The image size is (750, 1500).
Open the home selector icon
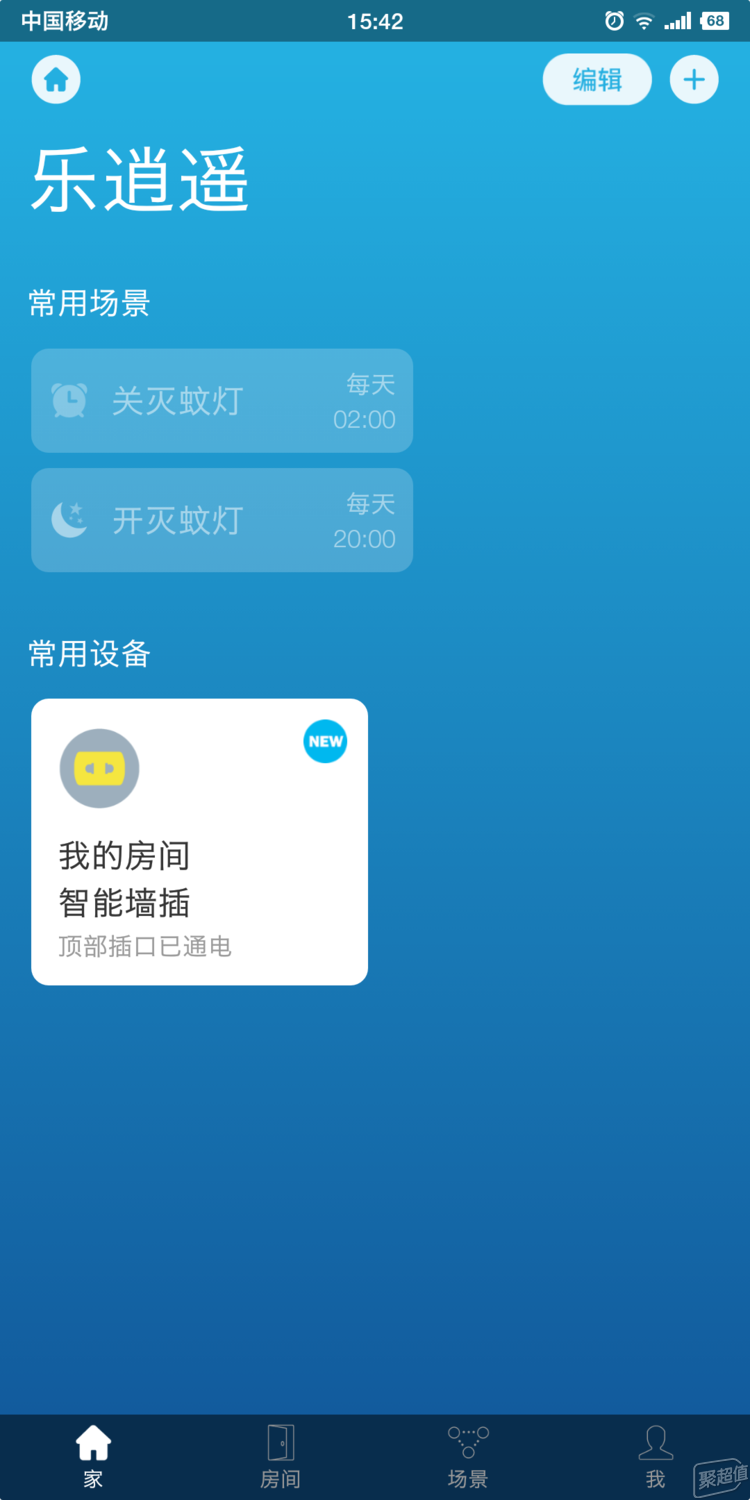pos(56,80)
